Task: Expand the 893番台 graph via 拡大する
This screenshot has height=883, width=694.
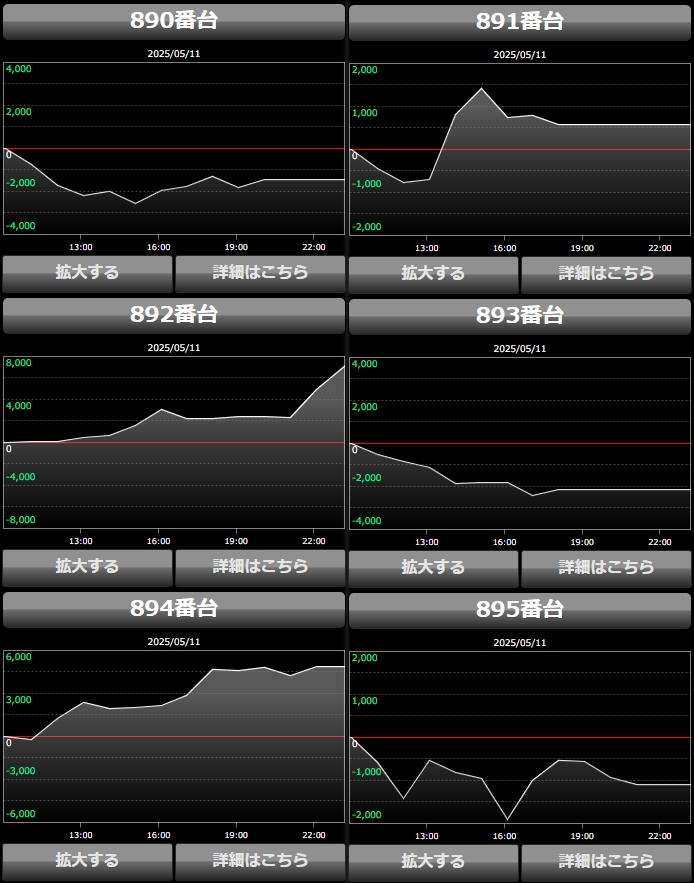Action: (433, 567)
